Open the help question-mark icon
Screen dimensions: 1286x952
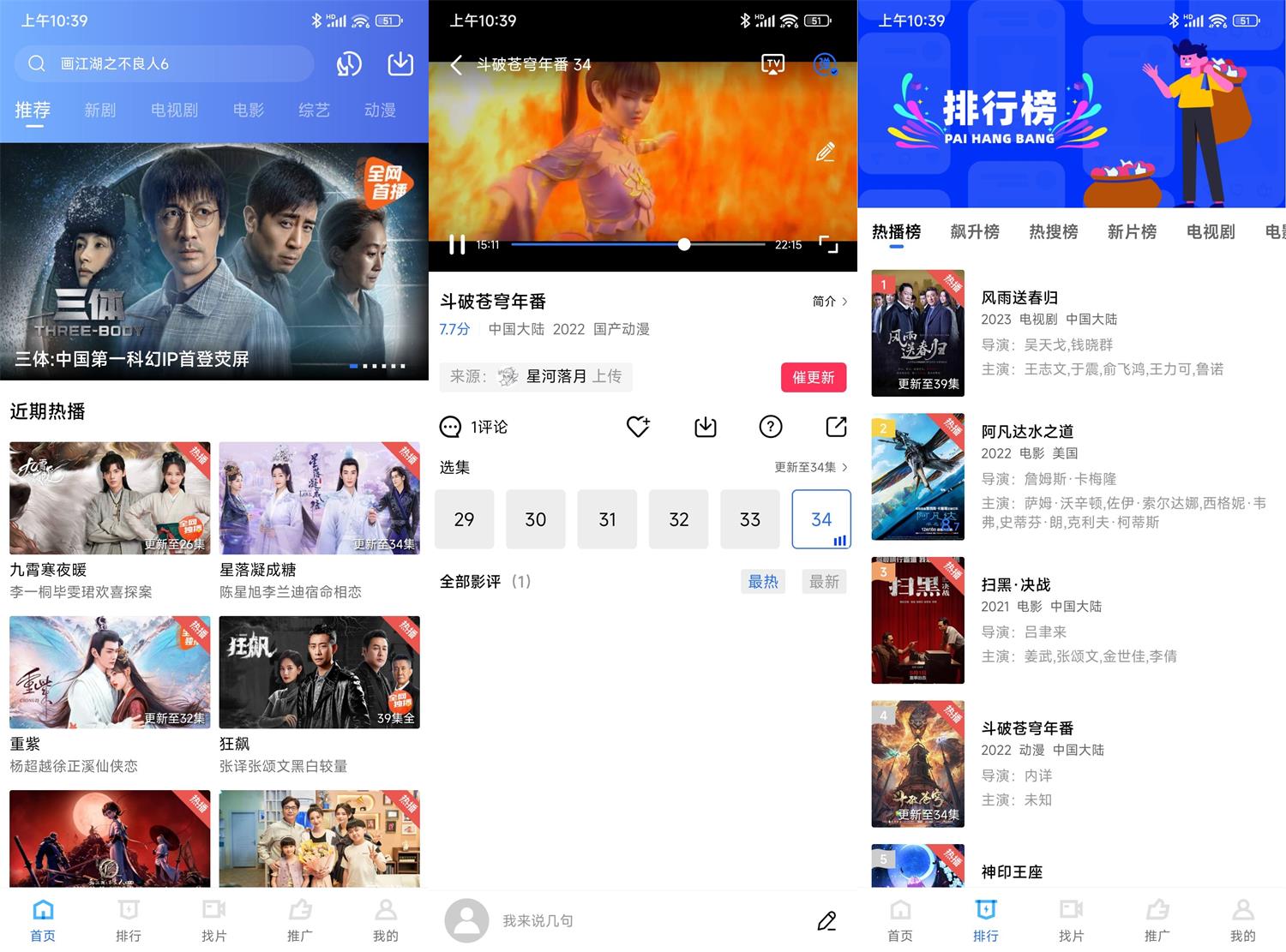tap(771, 427)
